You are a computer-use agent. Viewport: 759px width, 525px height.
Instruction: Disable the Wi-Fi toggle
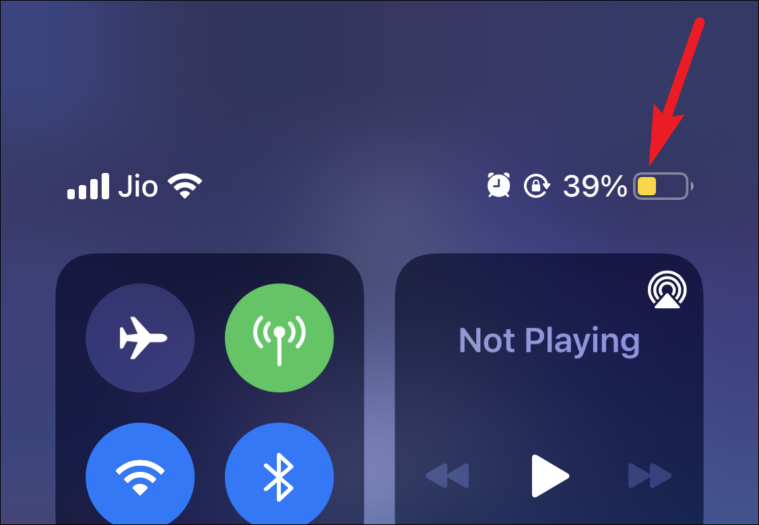pos(140,479)
